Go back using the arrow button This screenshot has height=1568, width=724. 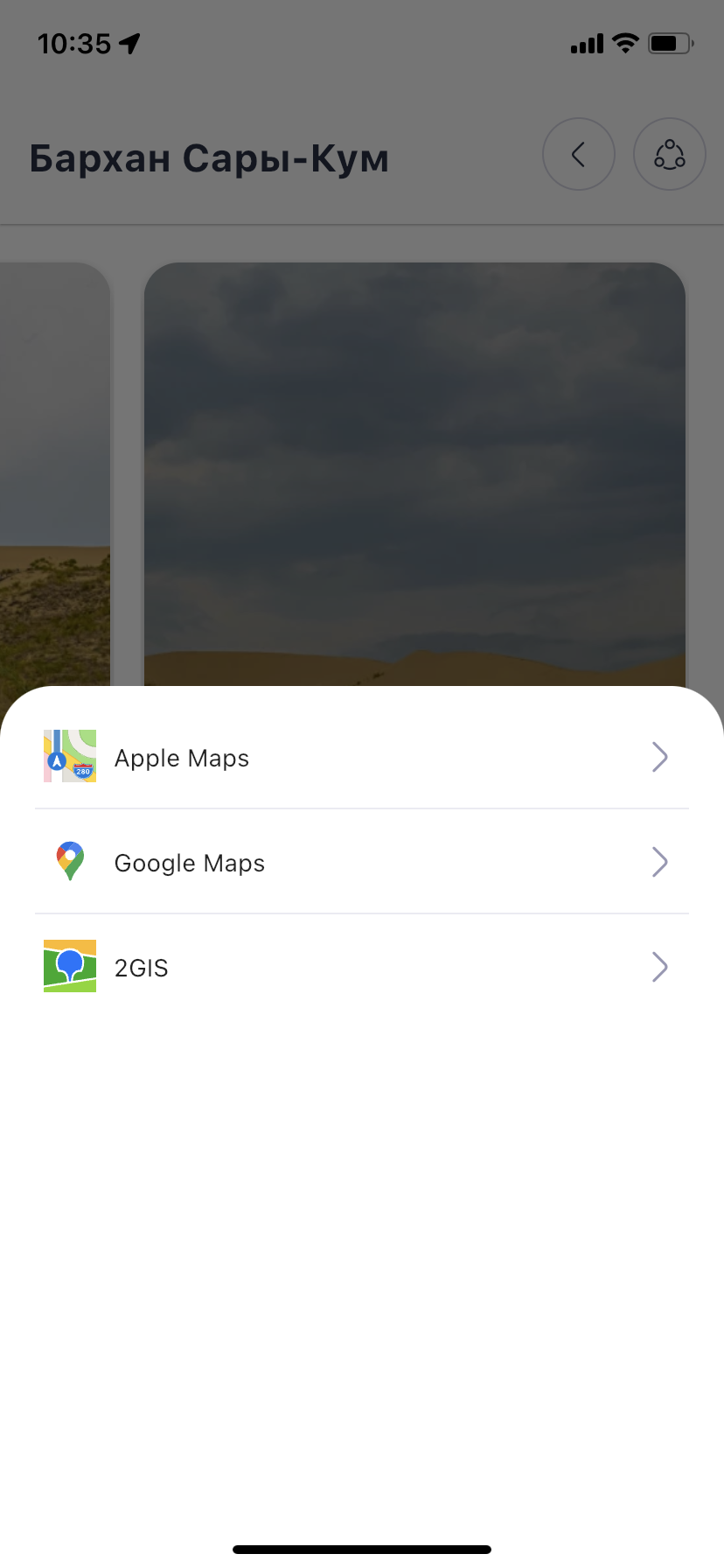(578, 155)
